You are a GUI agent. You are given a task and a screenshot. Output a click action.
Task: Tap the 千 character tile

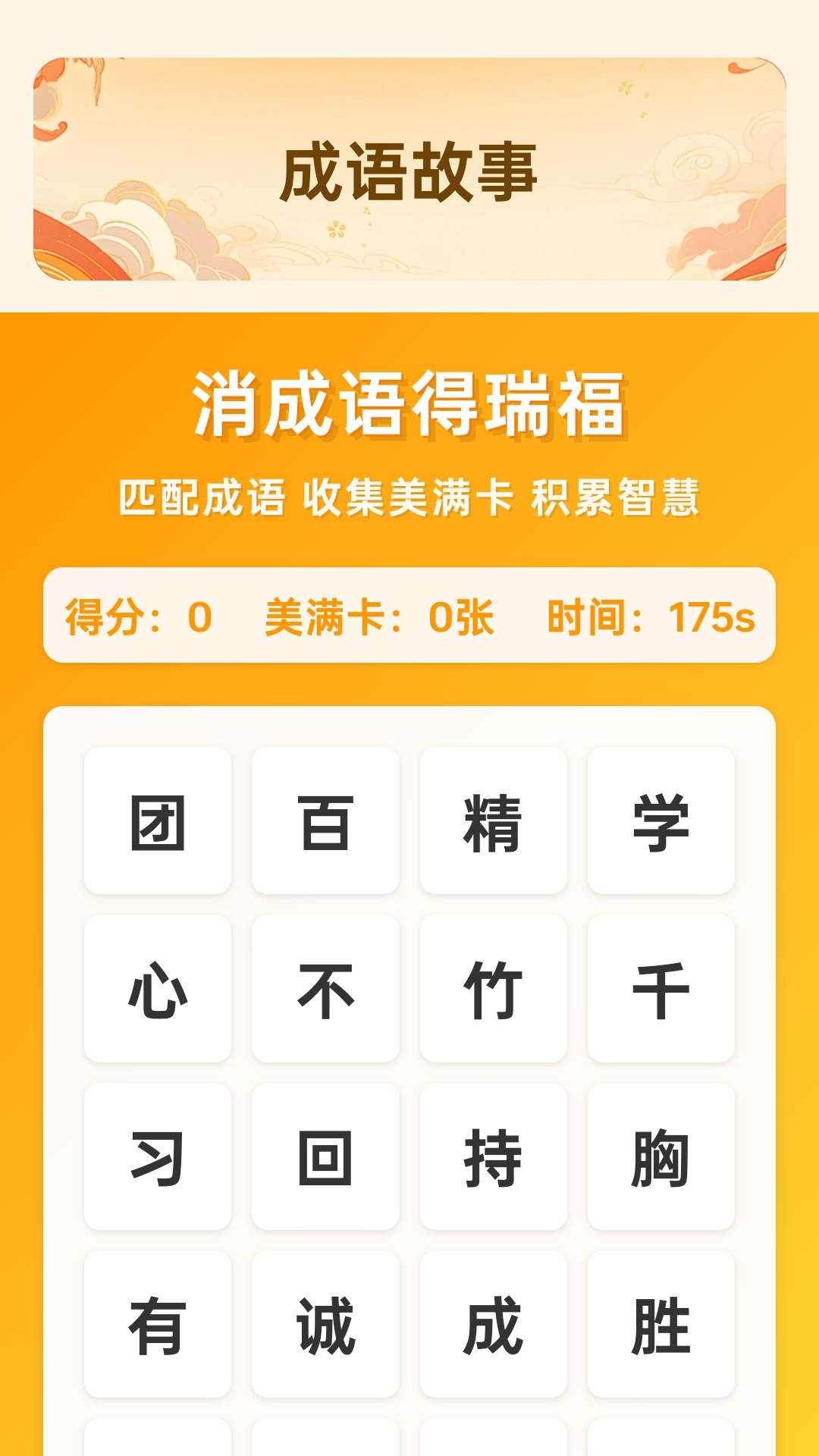[x=661, y=990]
